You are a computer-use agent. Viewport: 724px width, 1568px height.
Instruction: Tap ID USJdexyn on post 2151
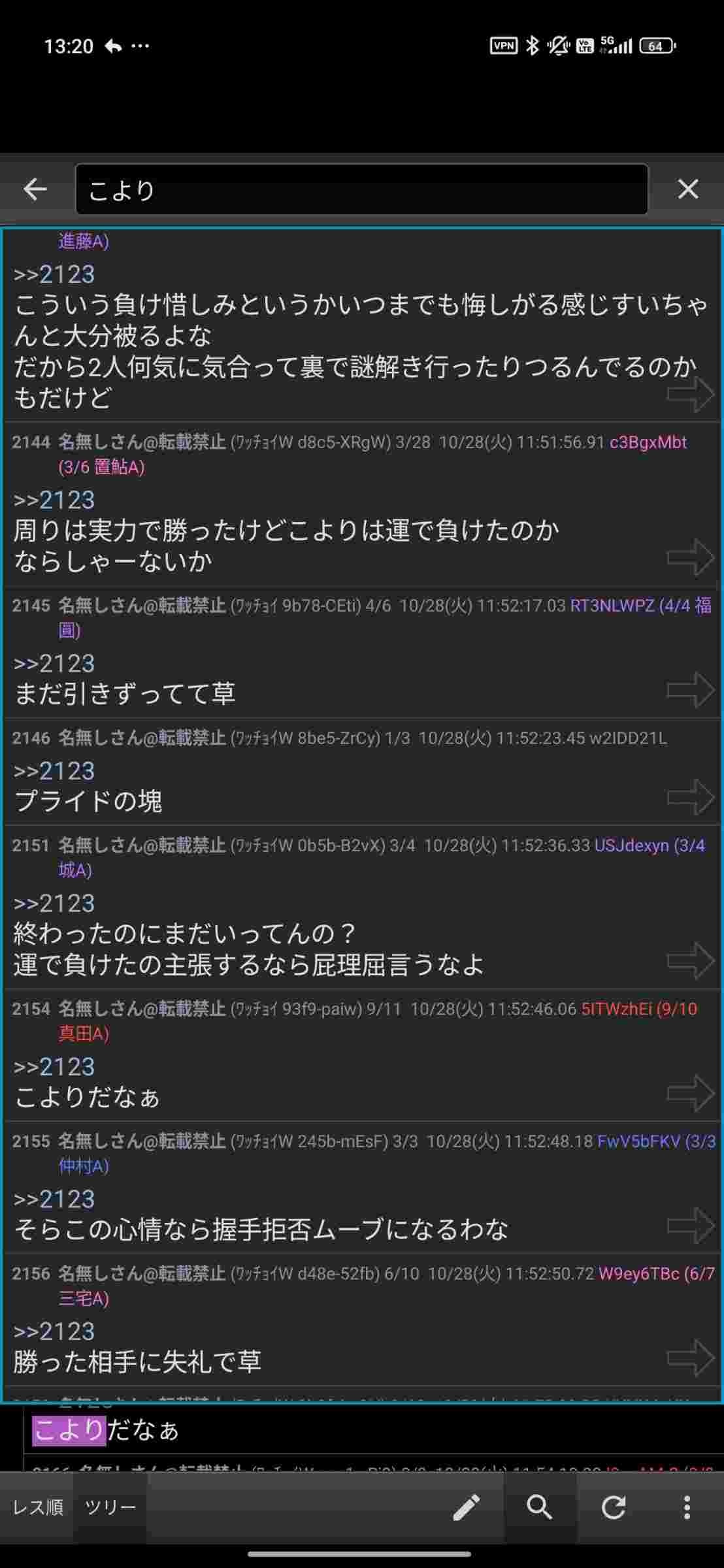pos(631,845)
